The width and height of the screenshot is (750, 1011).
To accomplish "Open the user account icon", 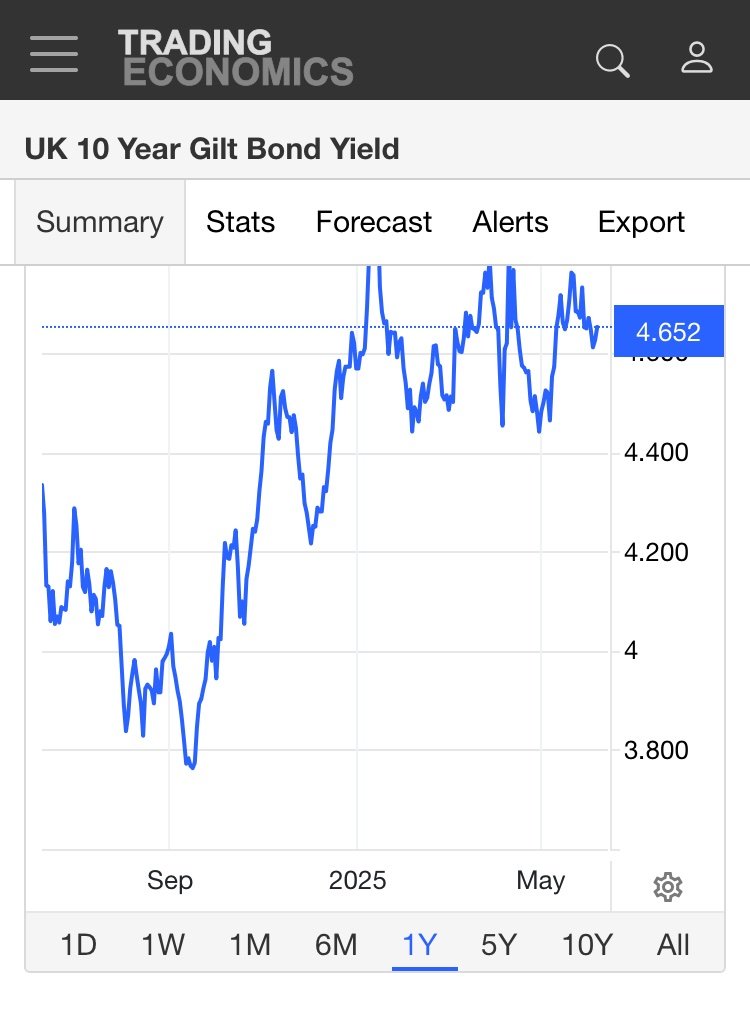I will pyautogui.click(x=696, y=56).
